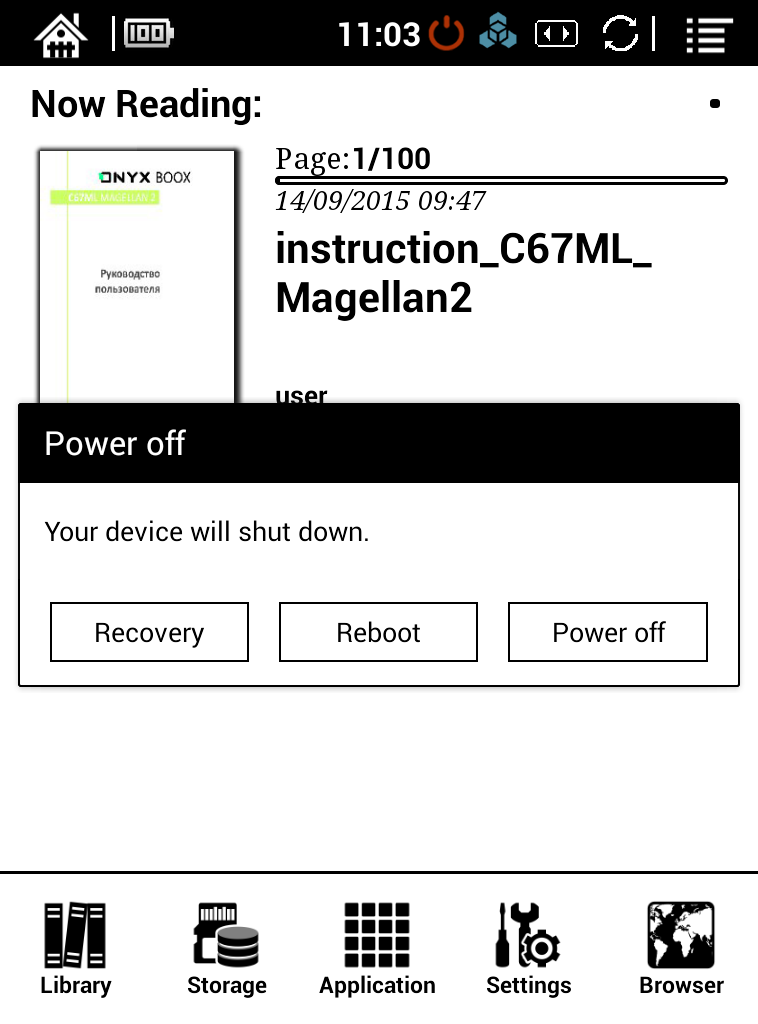Confirm Power off to shut down
The width and height of the screenshot is (758, 1024).
coord(608,632)
